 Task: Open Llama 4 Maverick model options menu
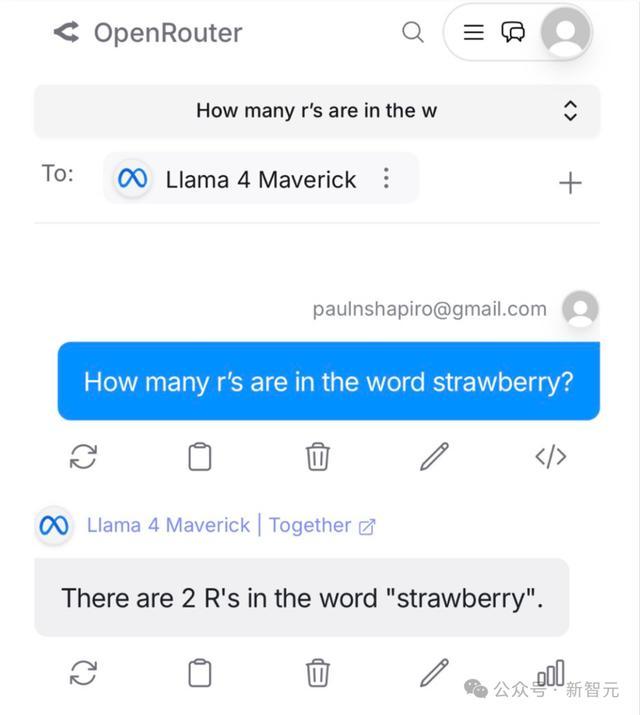click(386, 179)
